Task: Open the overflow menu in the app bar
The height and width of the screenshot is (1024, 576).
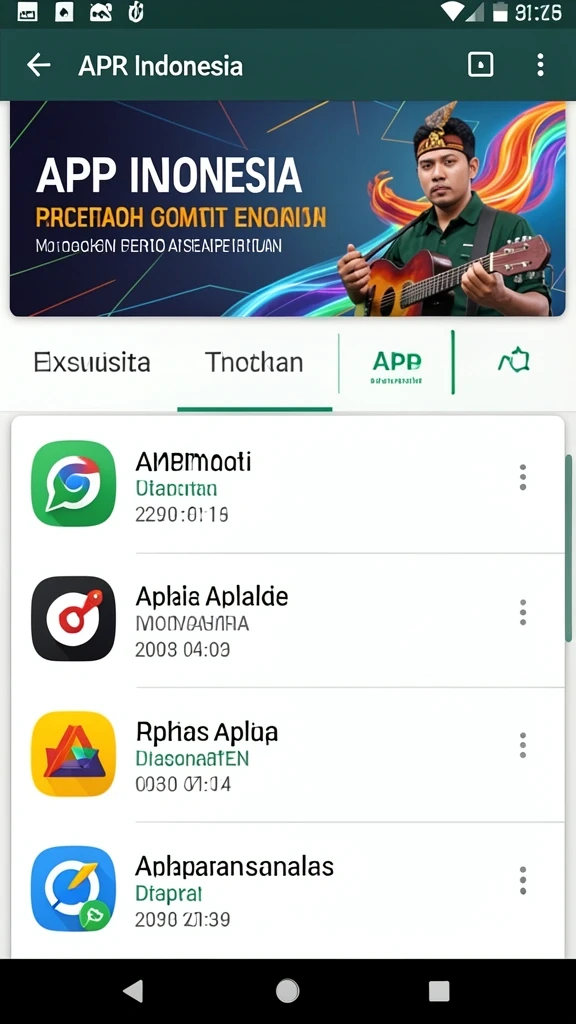Action: point(539,65)
